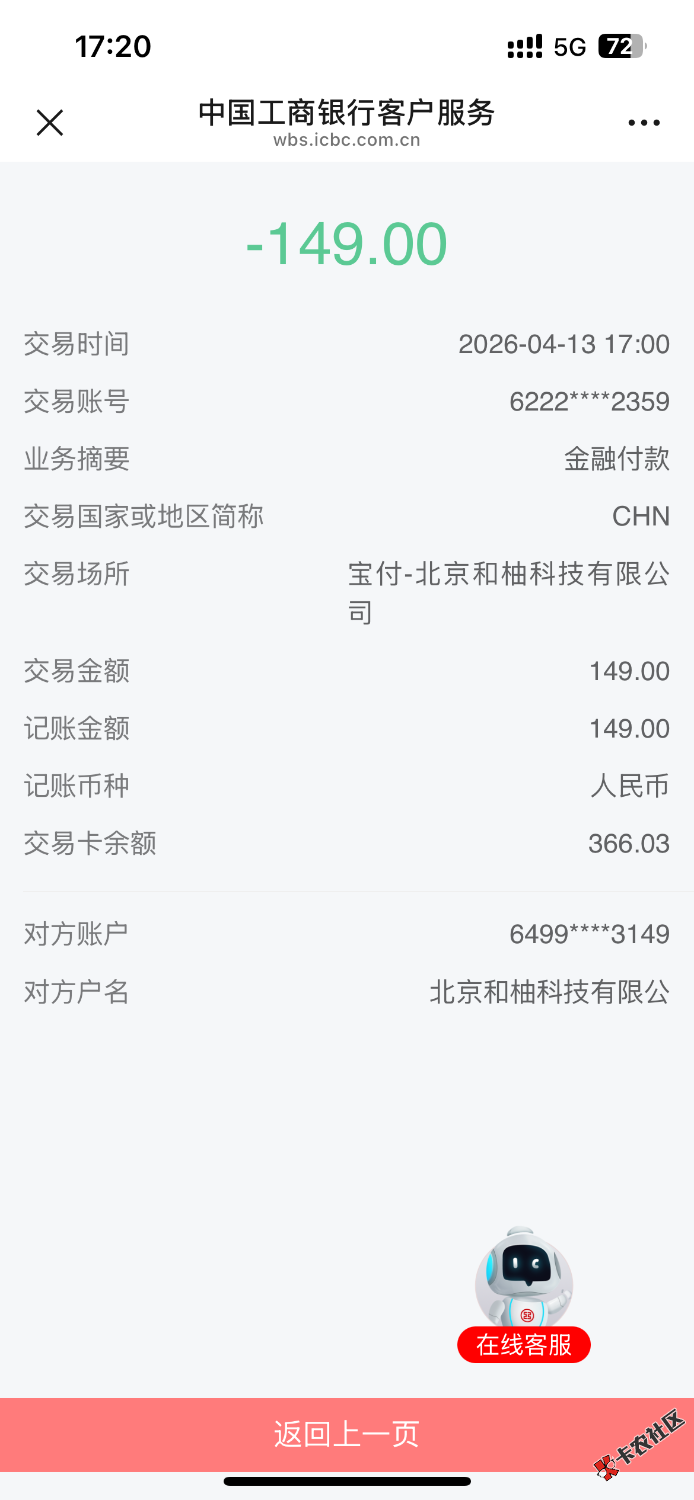Tap 返回上一页 to go back

pos(347,1434)
